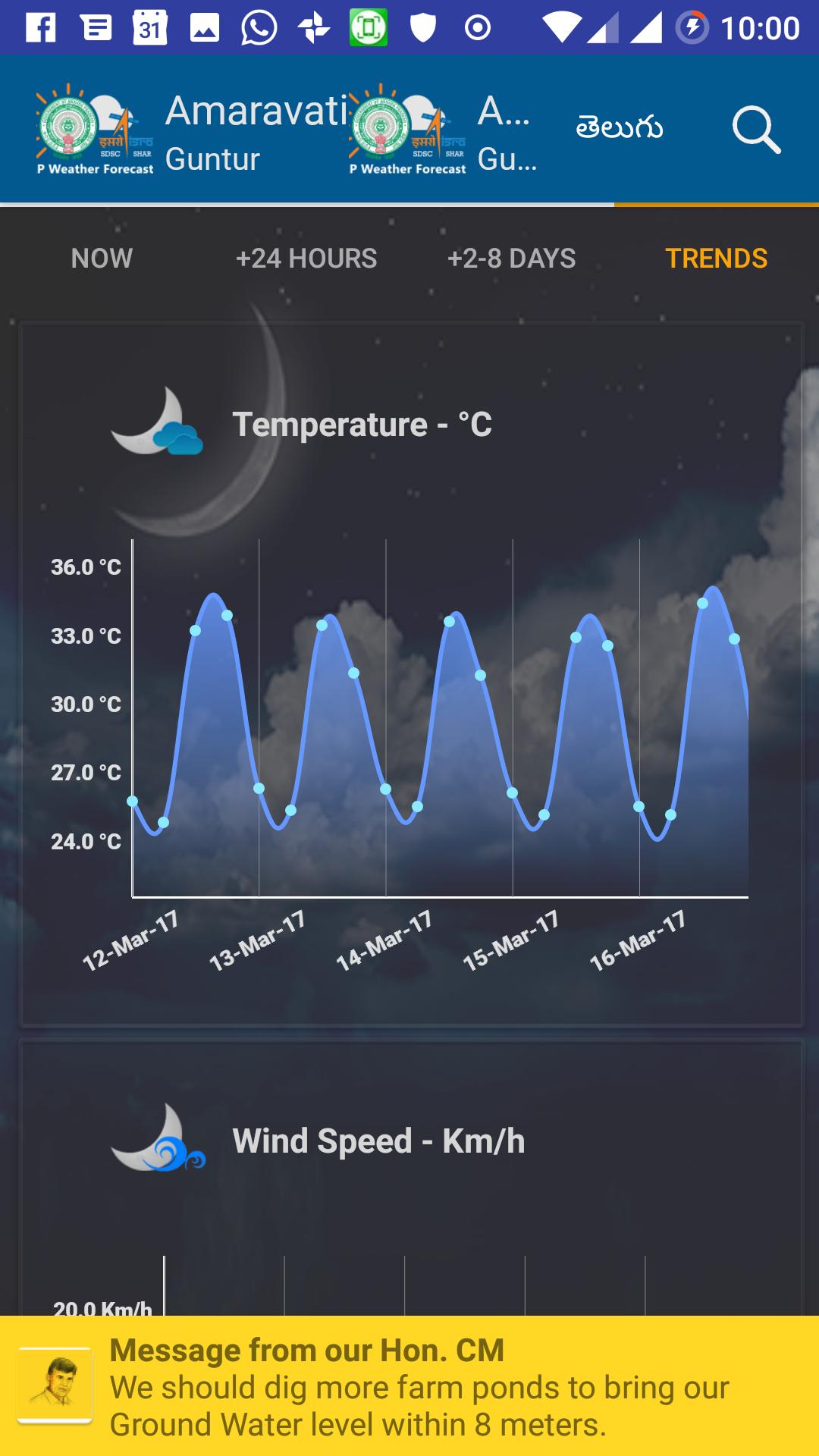Image resolution: width=819 pixels, height=1456 pixels.
Task: Switch to the NOW tab
Action: coord(102,259)
